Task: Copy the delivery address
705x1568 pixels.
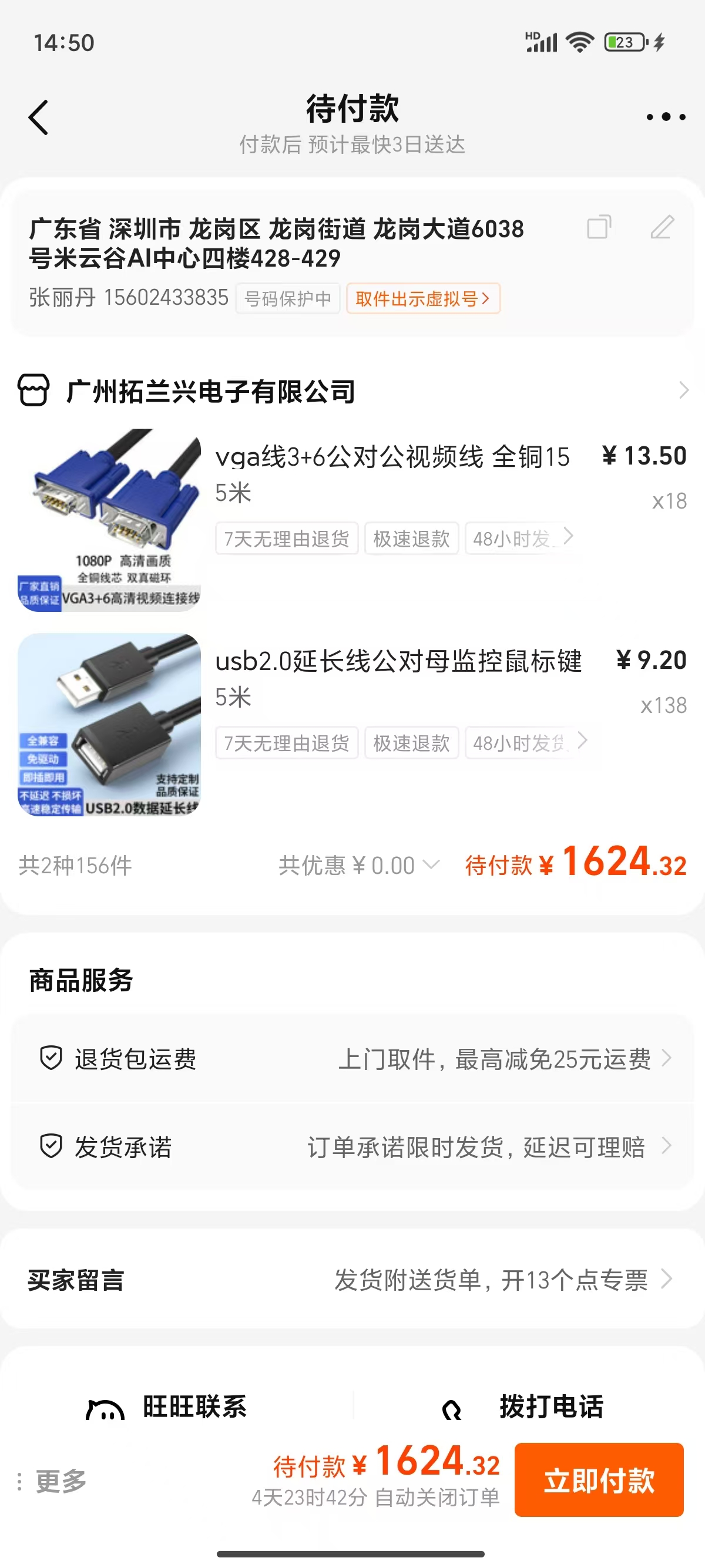Action: click(x=599, y=227)
